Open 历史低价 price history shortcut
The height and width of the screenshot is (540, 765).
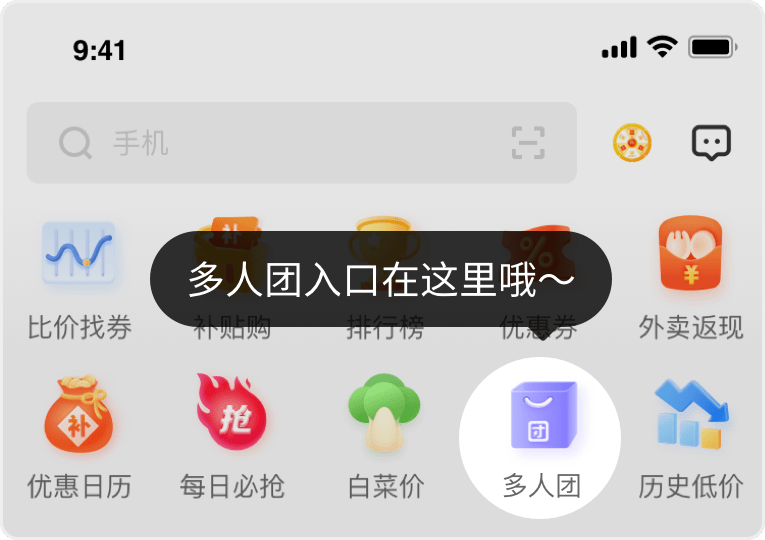690,435
